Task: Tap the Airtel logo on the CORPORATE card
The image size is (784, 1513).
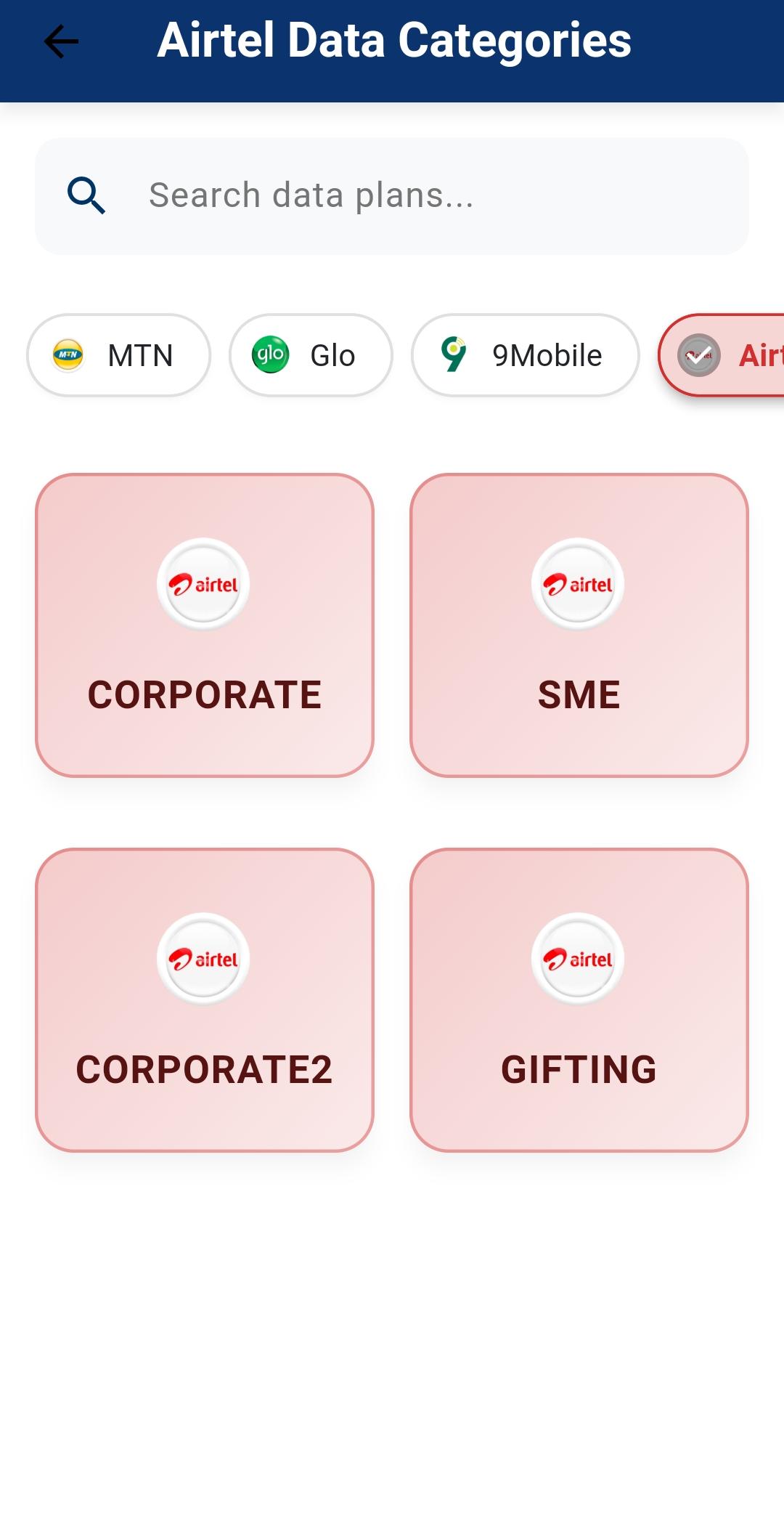Action: point(205,583)
